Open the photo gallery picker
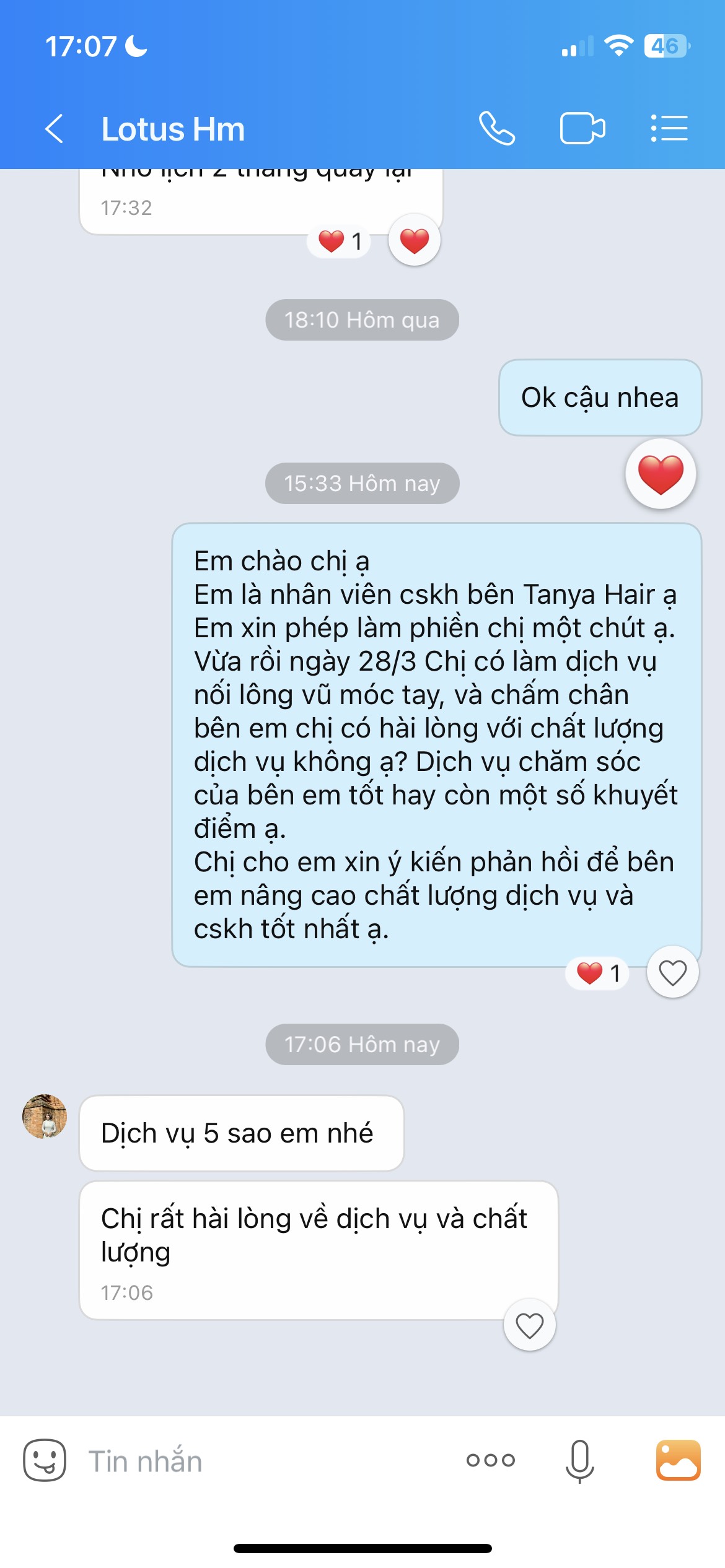 click(679, 1460)
